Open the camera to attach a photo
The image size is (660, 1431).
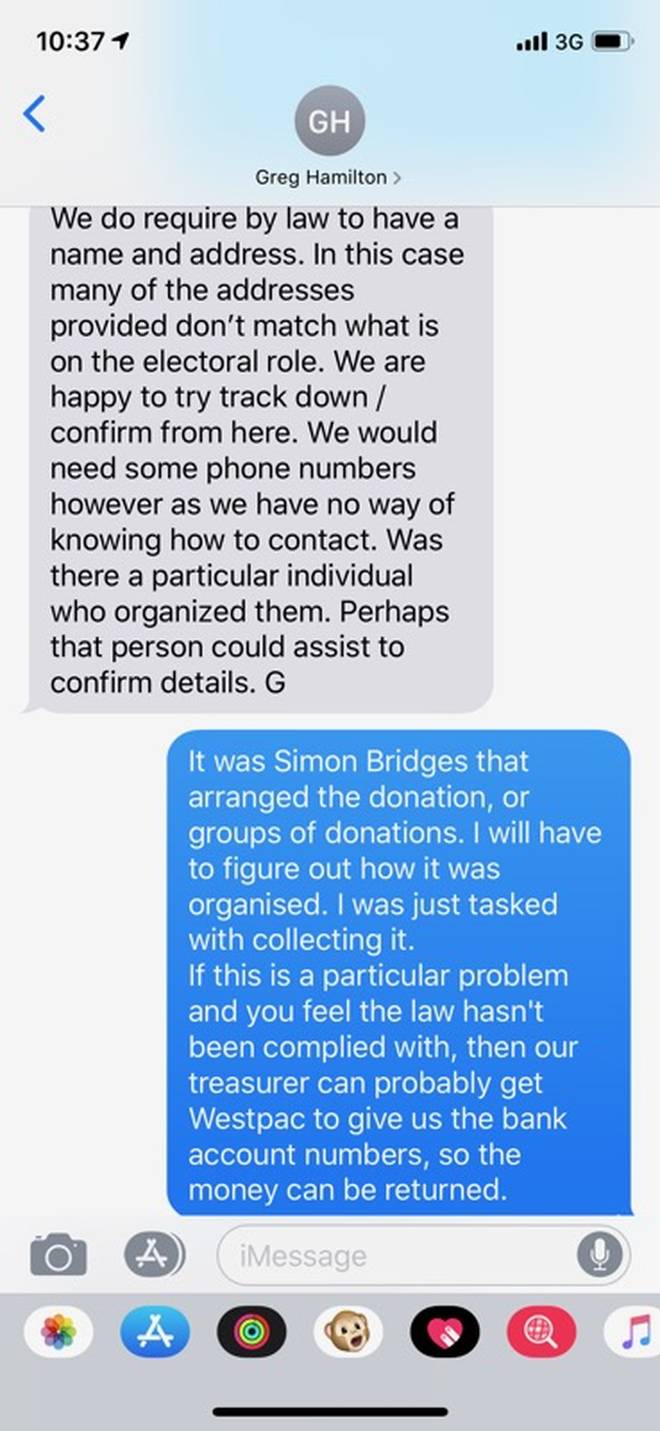59,1254
